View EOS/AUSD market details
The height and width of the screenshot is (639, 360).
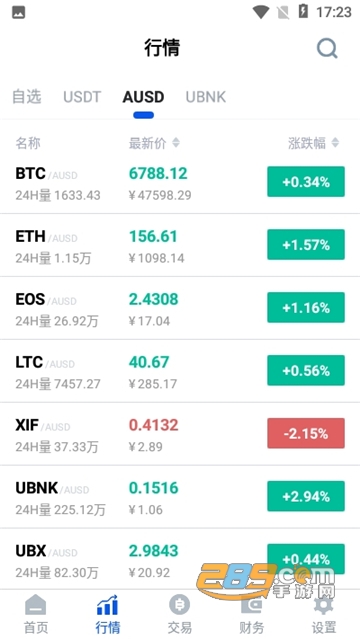pyautogui.click(x=180, y=308)
